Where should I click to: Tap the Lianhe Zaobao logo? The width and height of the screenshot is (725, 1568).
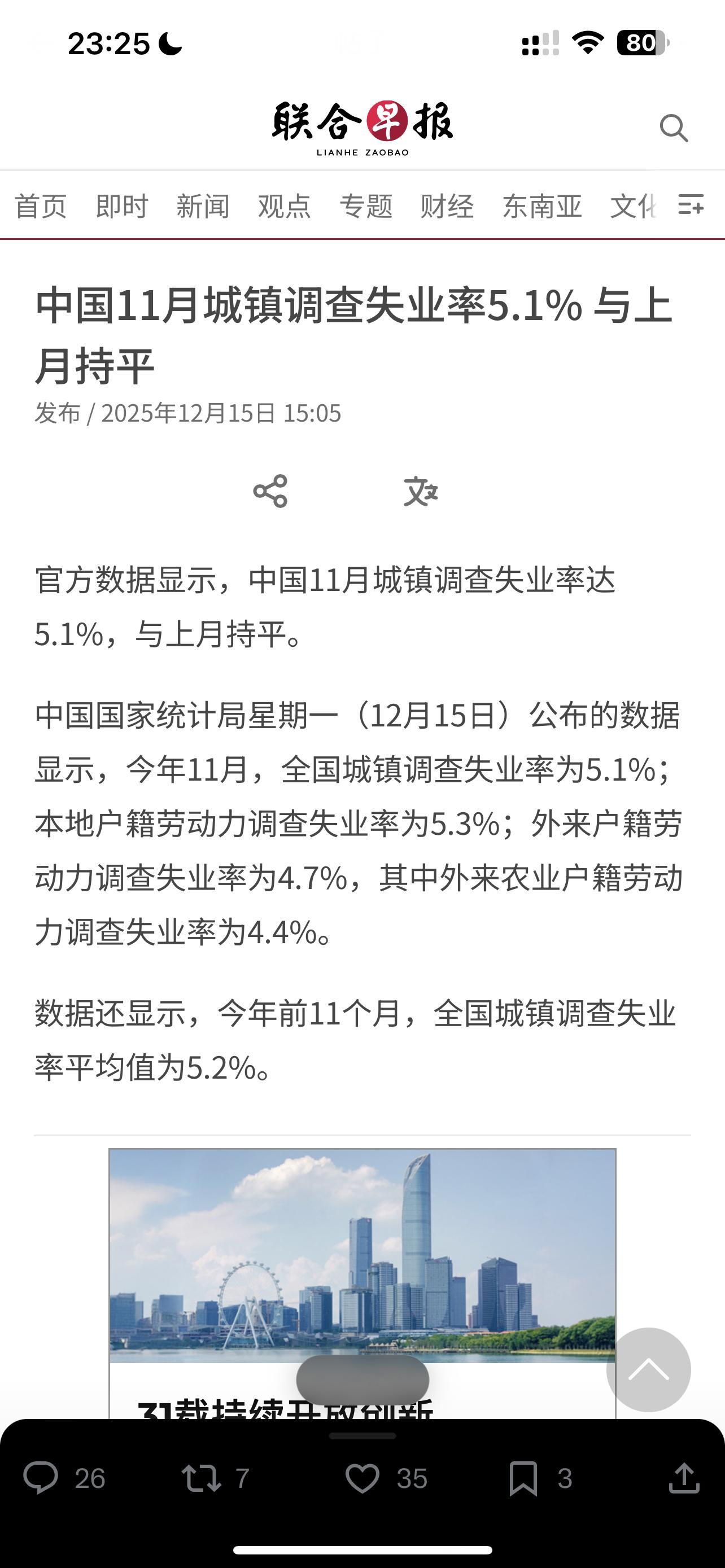[x=362, y=125]
